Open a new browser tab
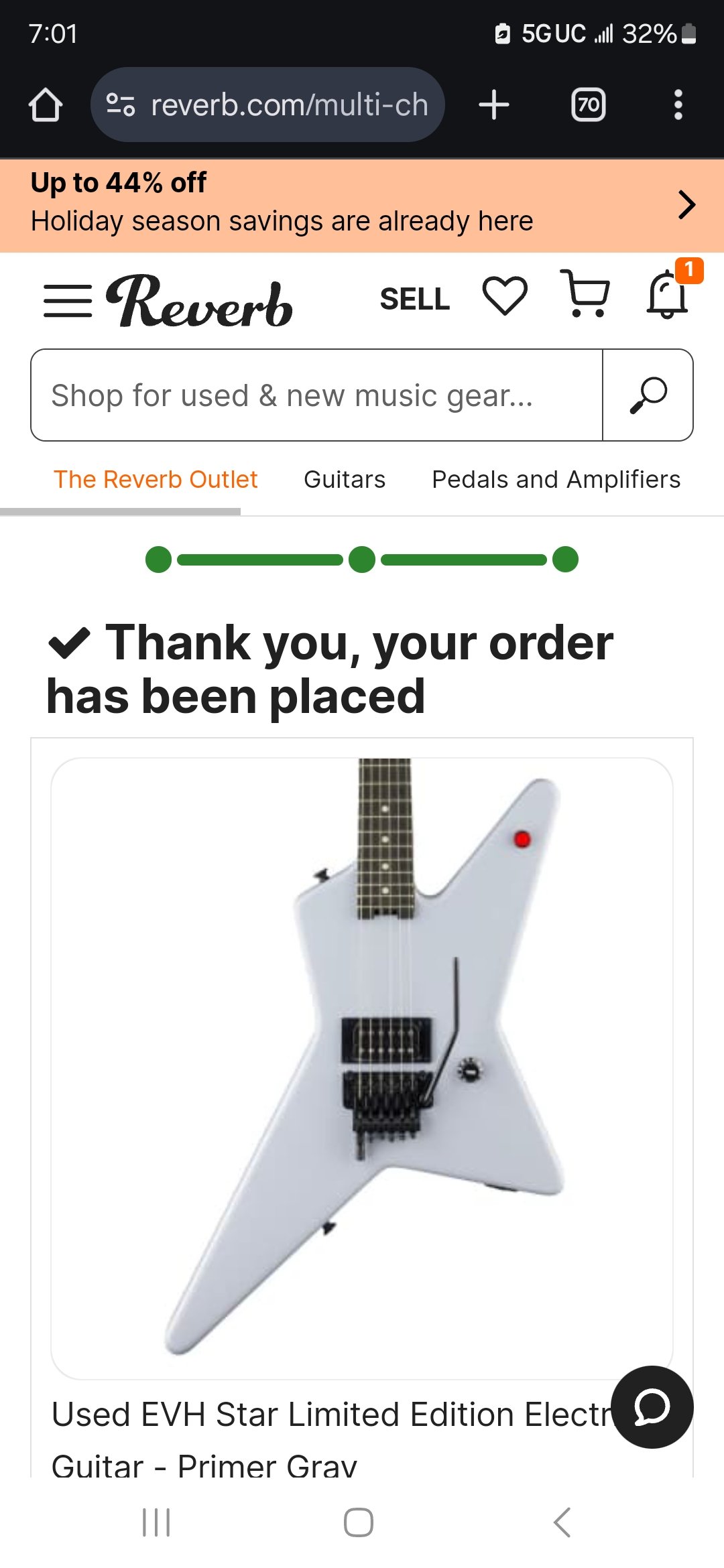Screen dimensions: 724x1568 (x=494, y=105)
